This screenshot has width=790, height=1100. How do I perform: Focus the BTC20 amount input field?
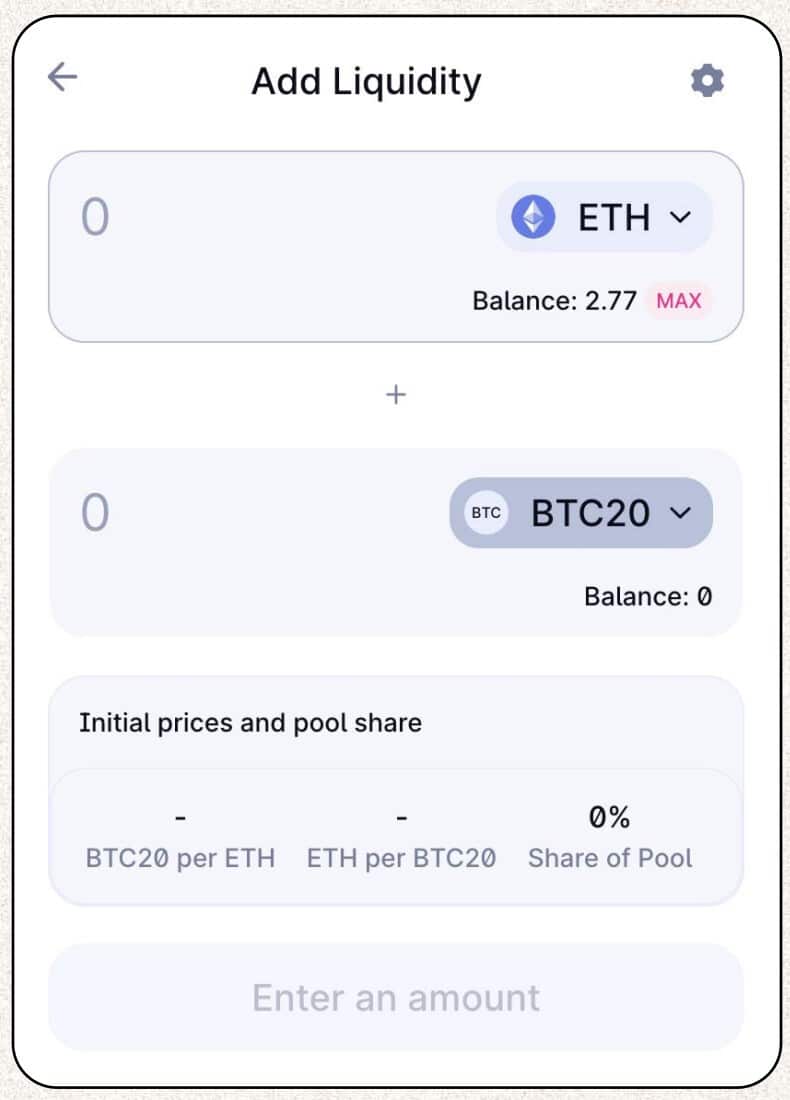[x=250, y=513]
